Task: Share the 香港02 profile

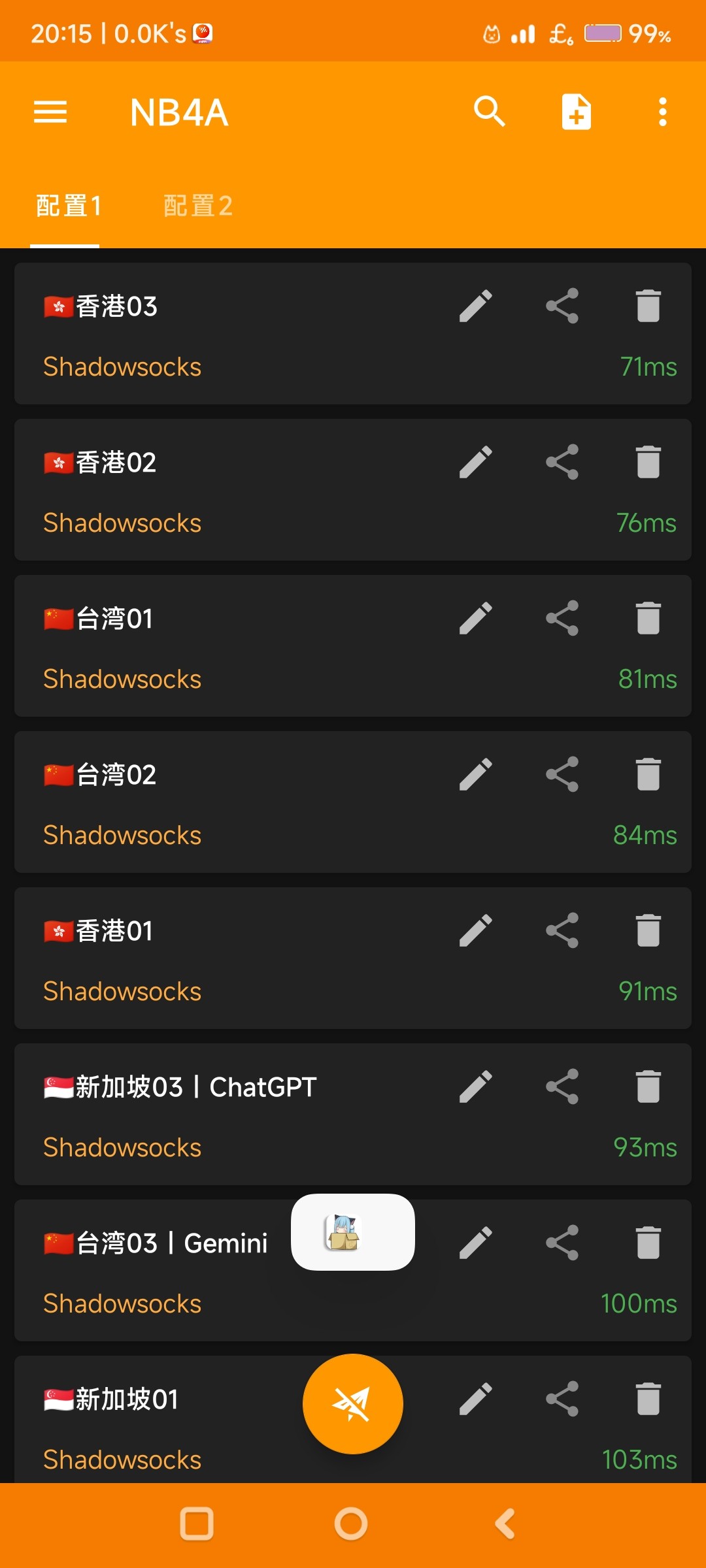Action: tap(562, 462)
